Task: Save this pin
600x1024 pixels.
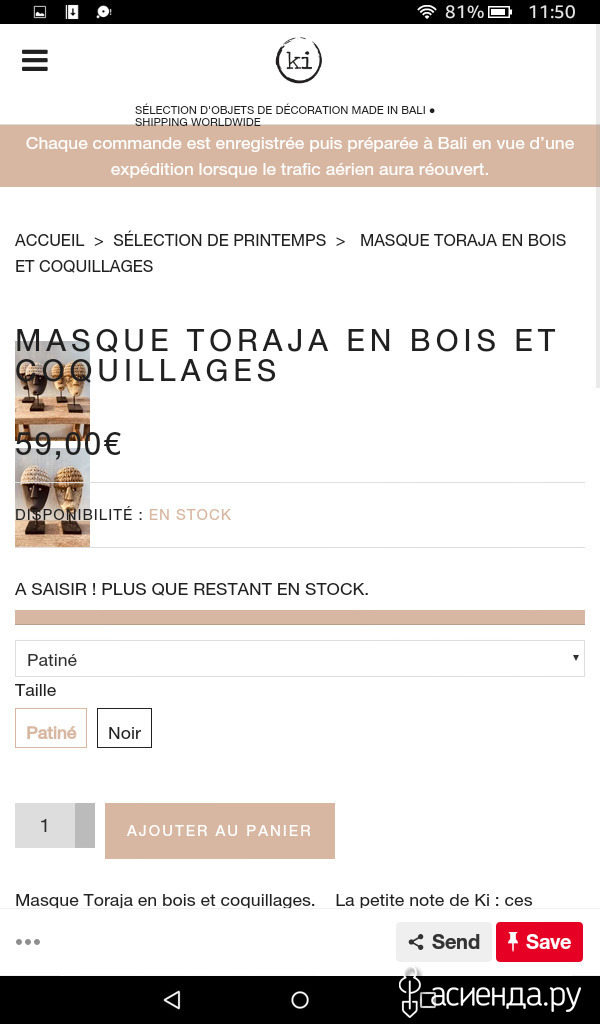Action: pyautogui.click(x=539, y=942)
